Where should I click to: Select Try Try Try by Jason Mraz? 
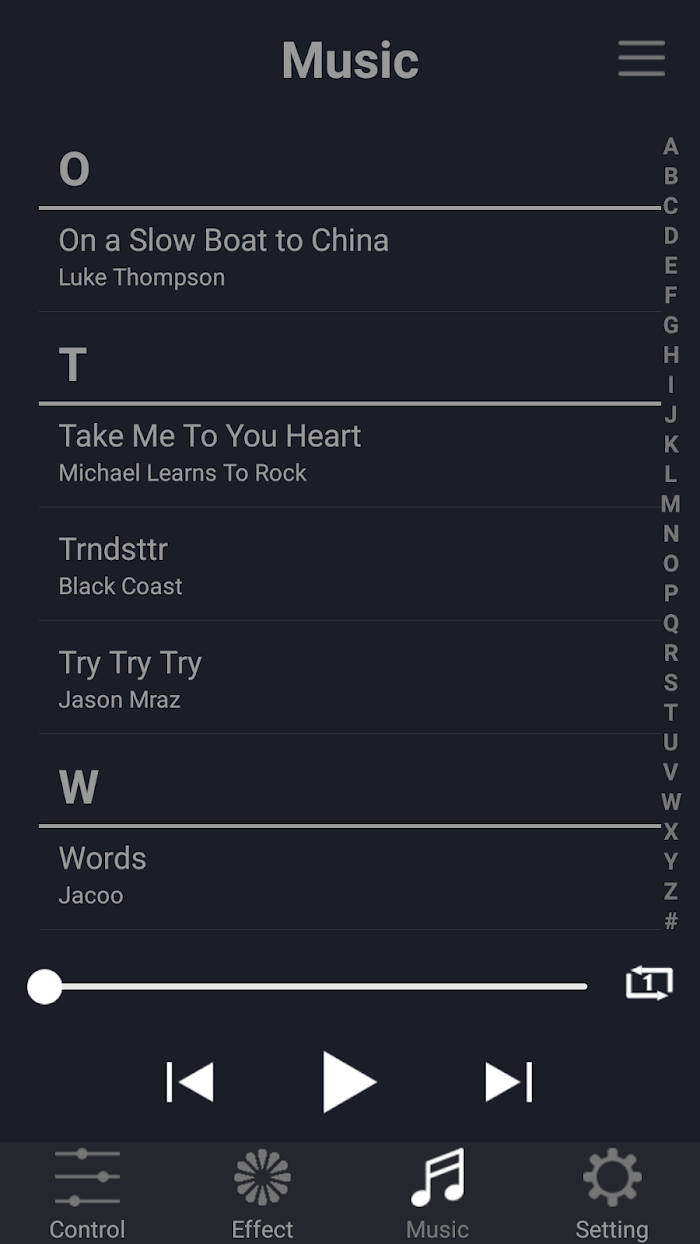click(349, 677)
